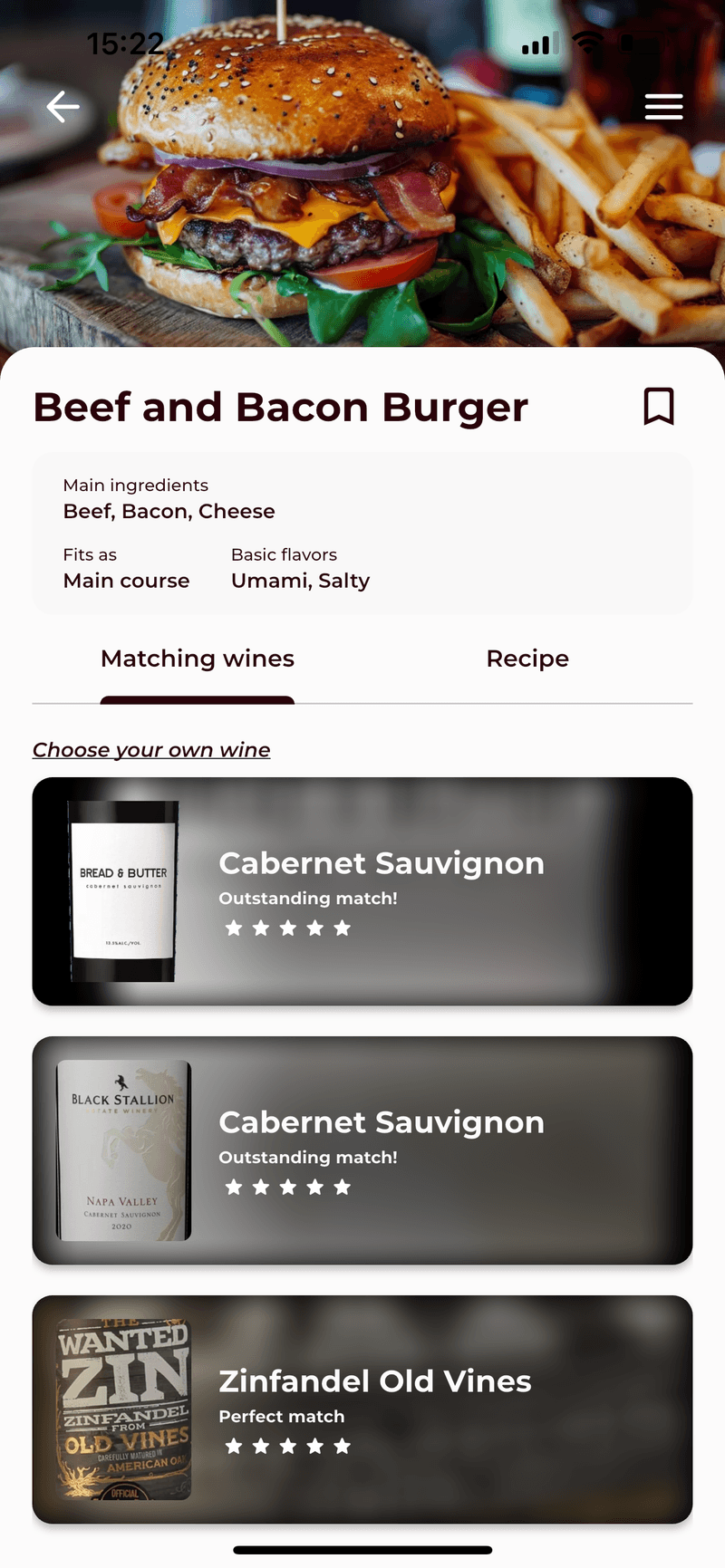Tap the star rating on Zinfandel Old Vines
The image size is (725, 1568).
pos(287,1446)
